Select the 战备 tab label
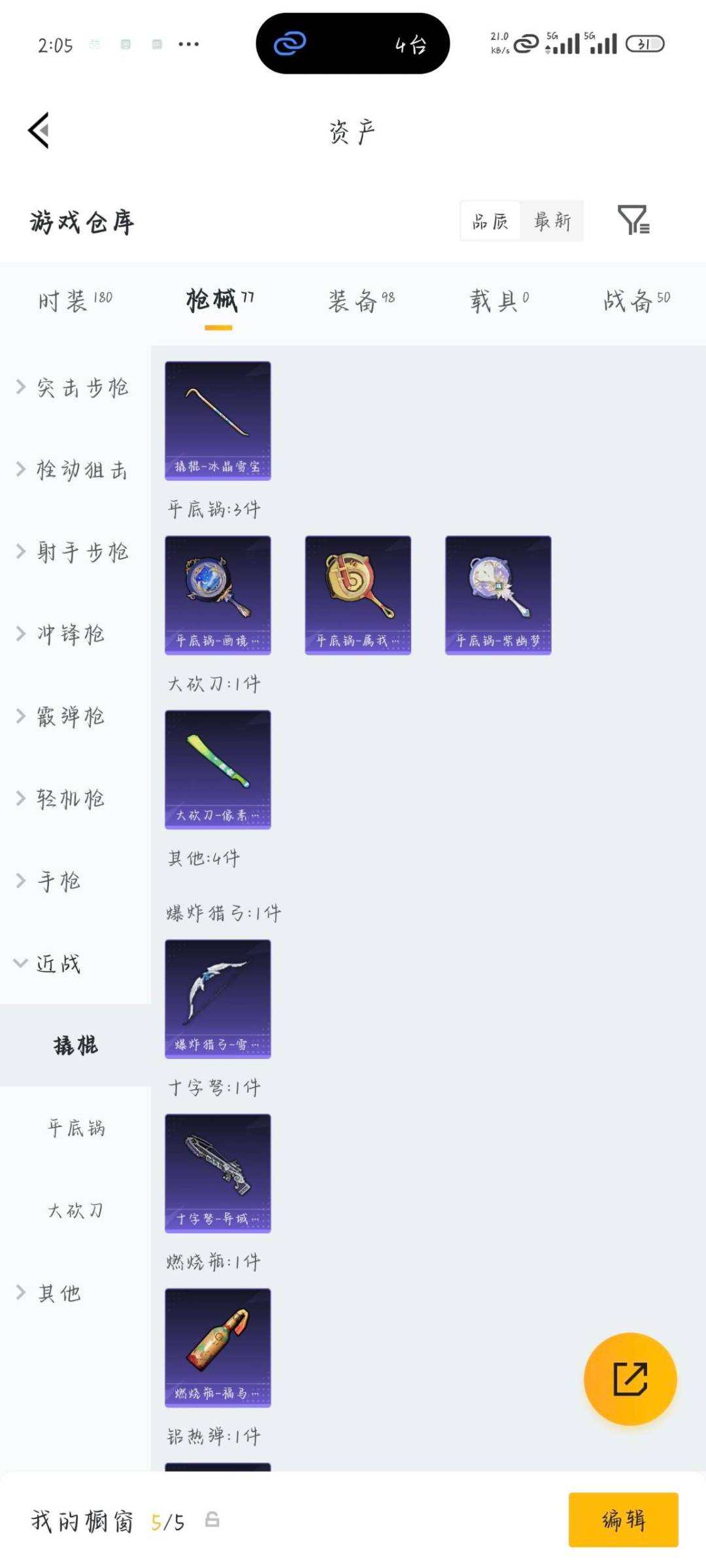Viewport: 706px width, 1568px height. [630, 301]
